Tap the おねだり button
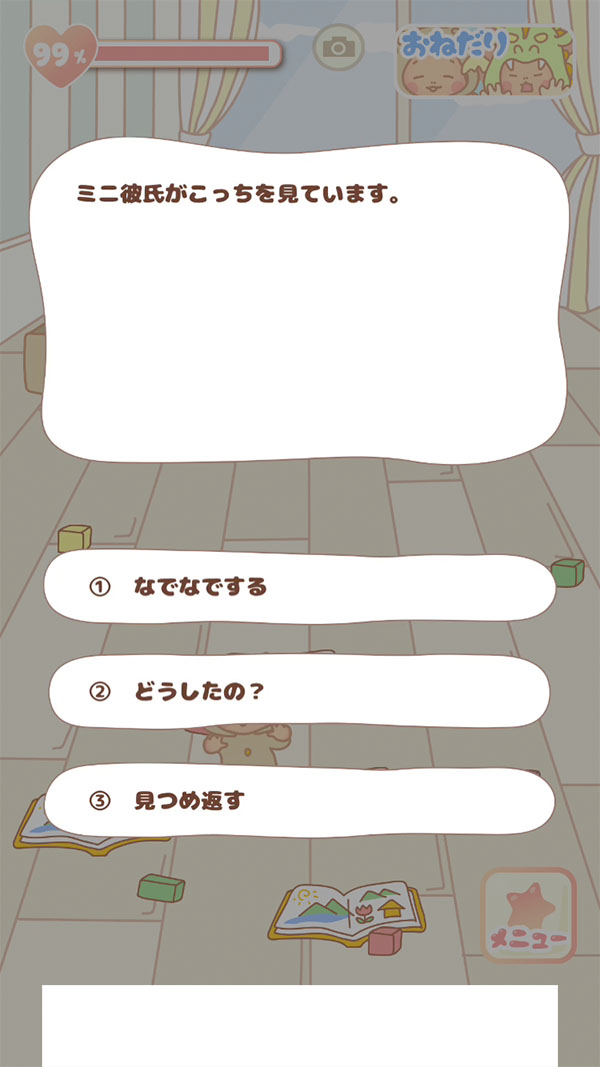600x1067 pixels. (x=485, y=61)
